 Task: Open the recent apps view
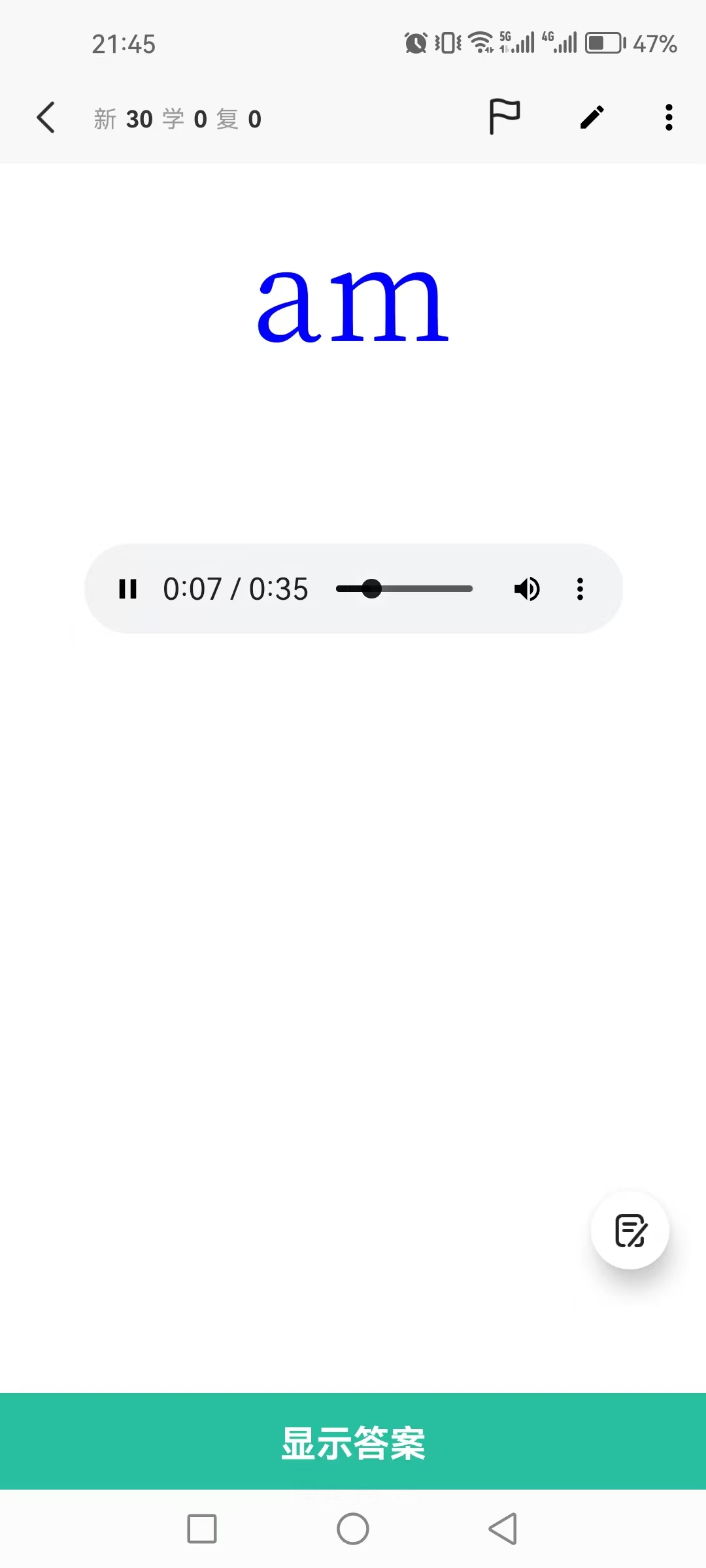click(202, 1529)
